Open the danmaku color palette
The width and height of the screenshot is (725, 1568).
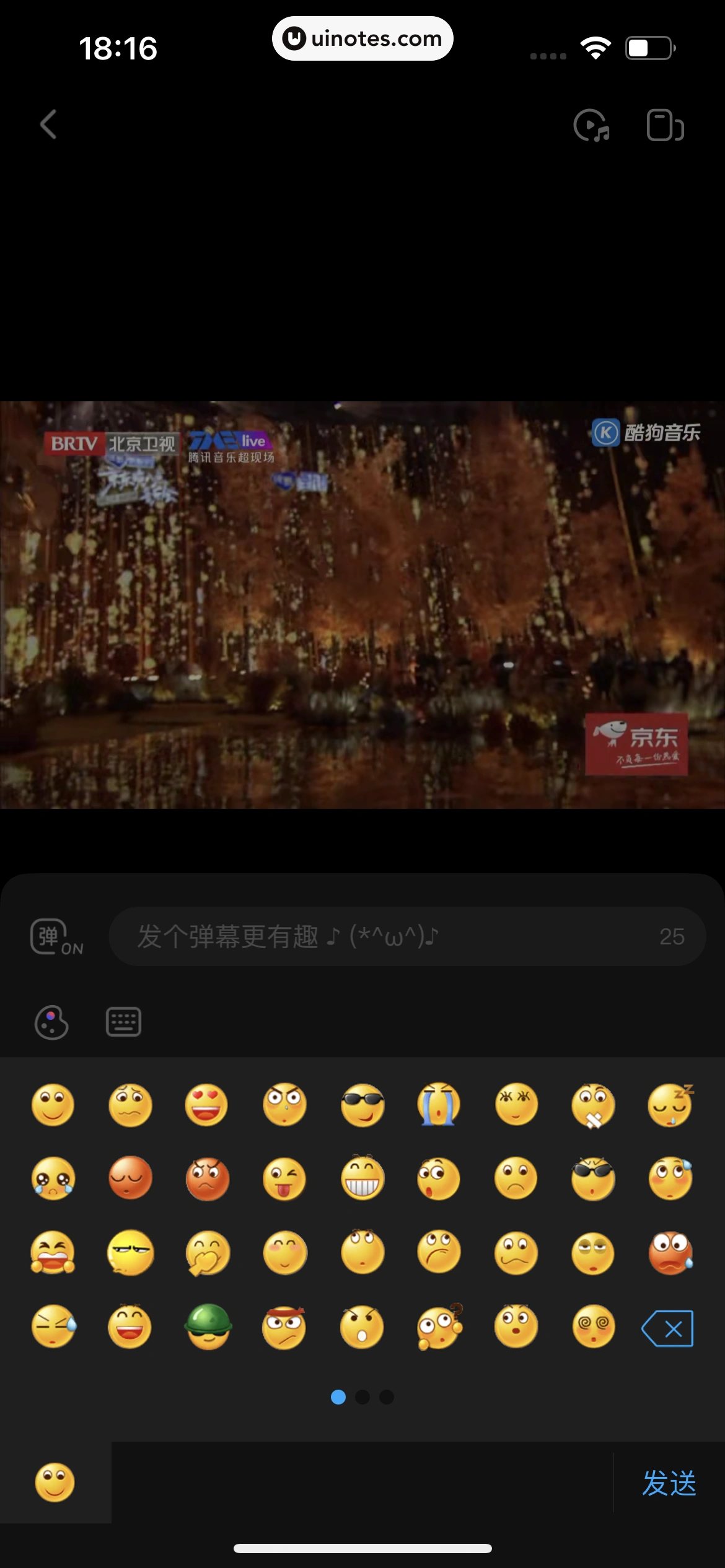[51, 1022]
